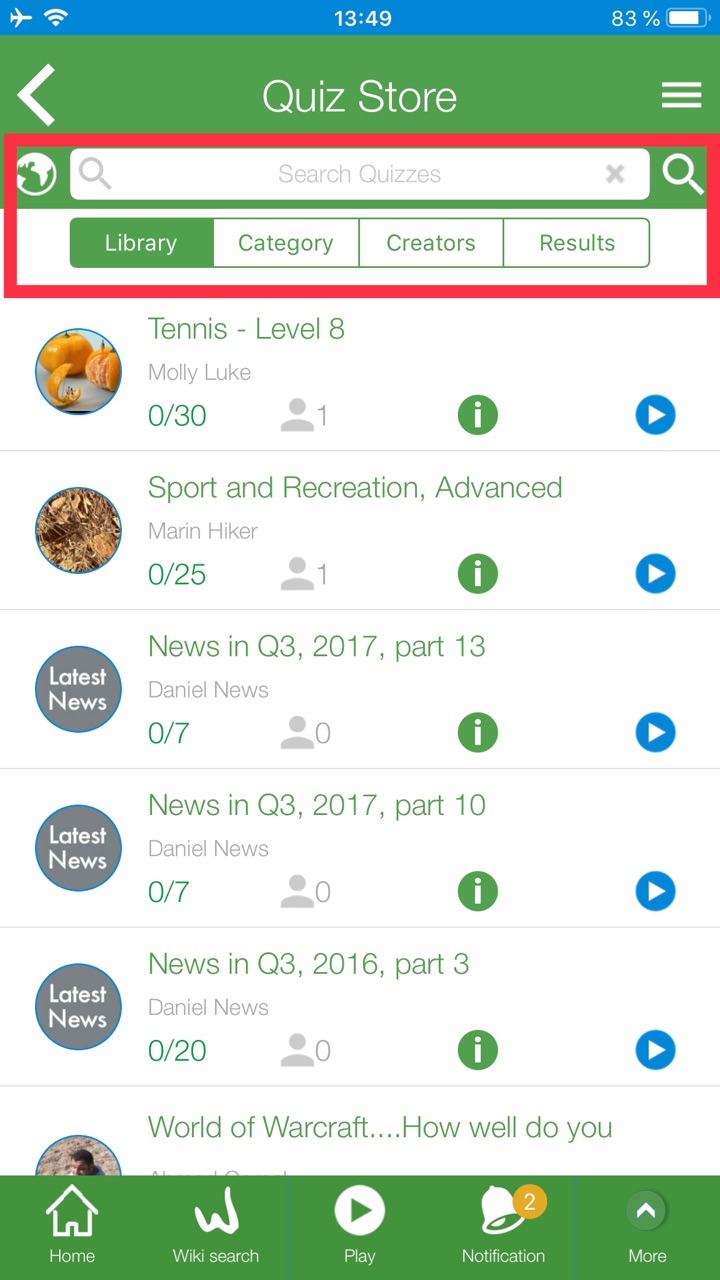Switch to the Results tab
This screenshot has width=720, height=1280.
point(577,243)
